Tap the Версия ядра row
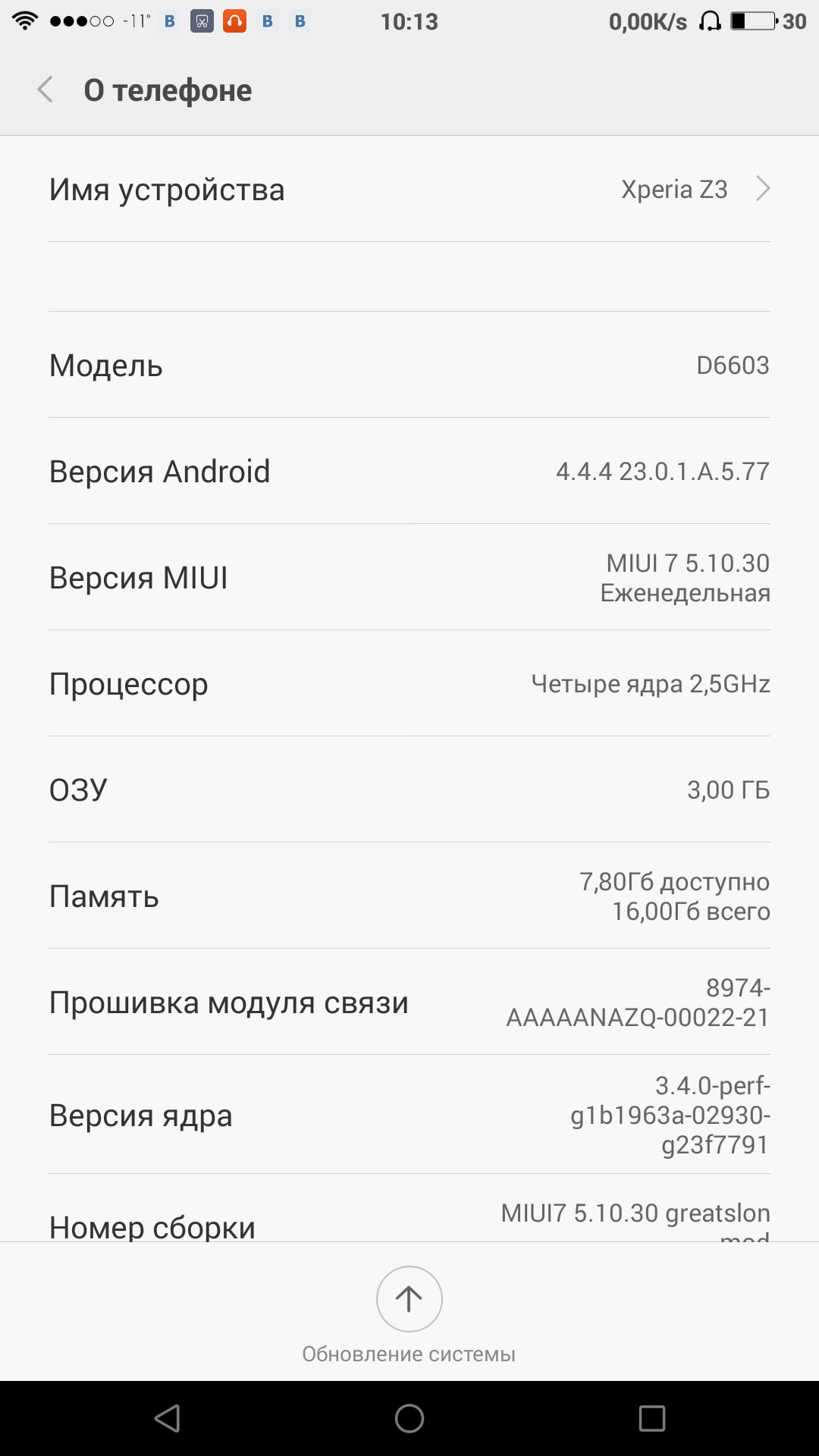 [409, 1115]
